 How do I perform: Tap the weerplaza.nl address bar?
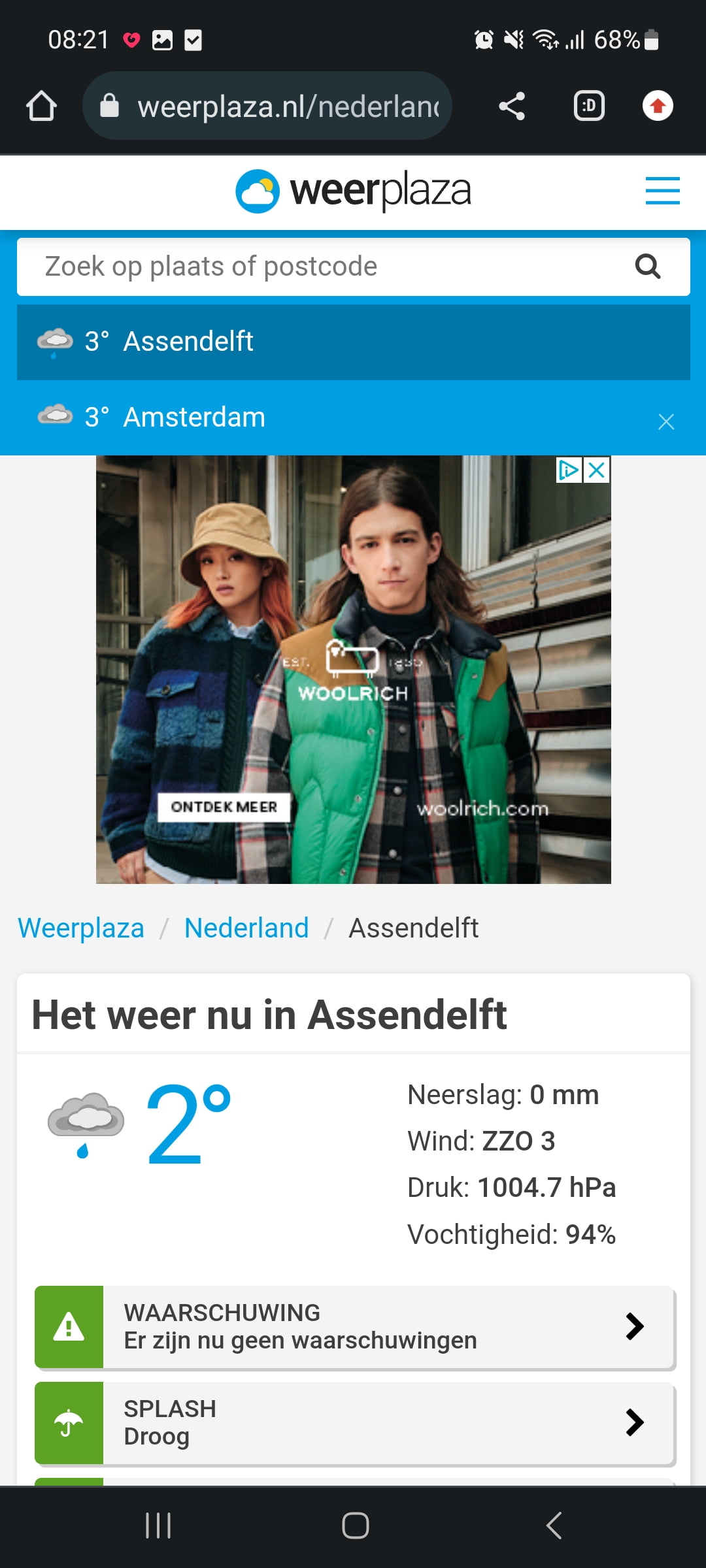[x=267, y=106]
